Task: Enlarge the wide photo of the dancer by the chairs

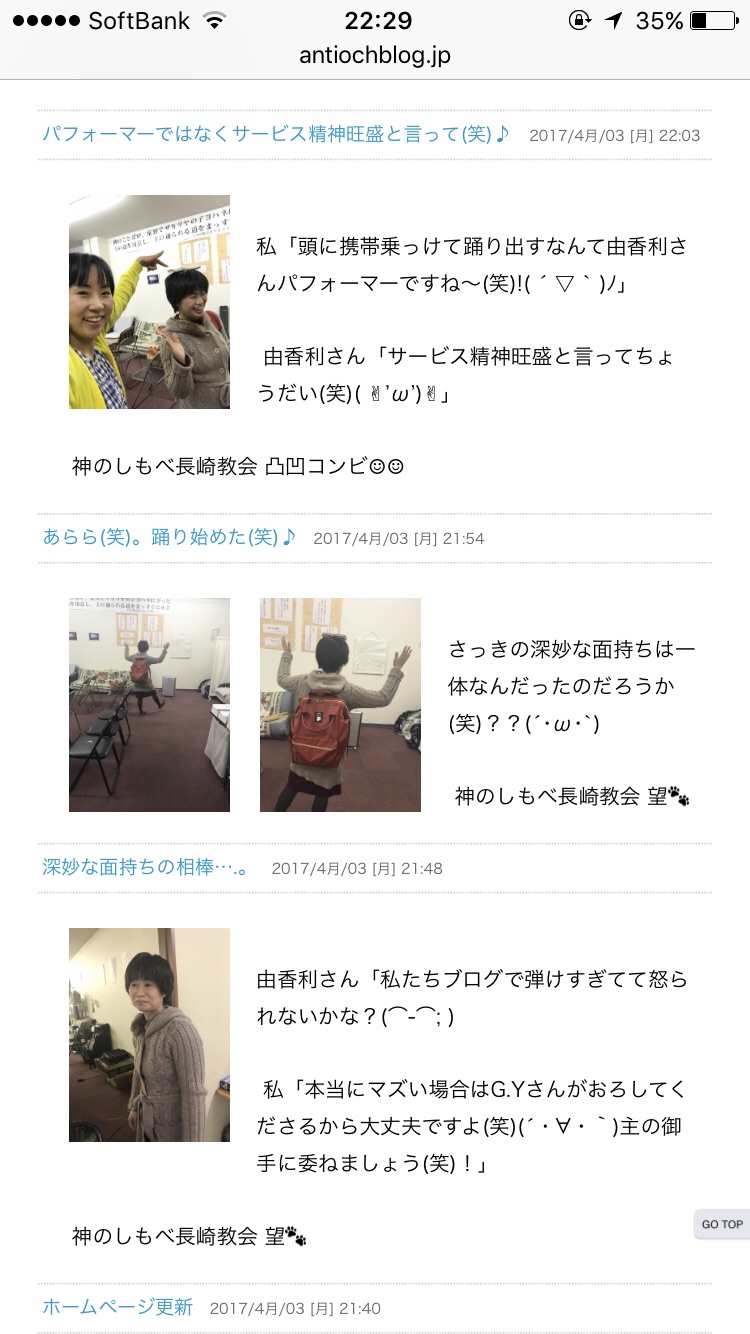Action: [149, 705]
